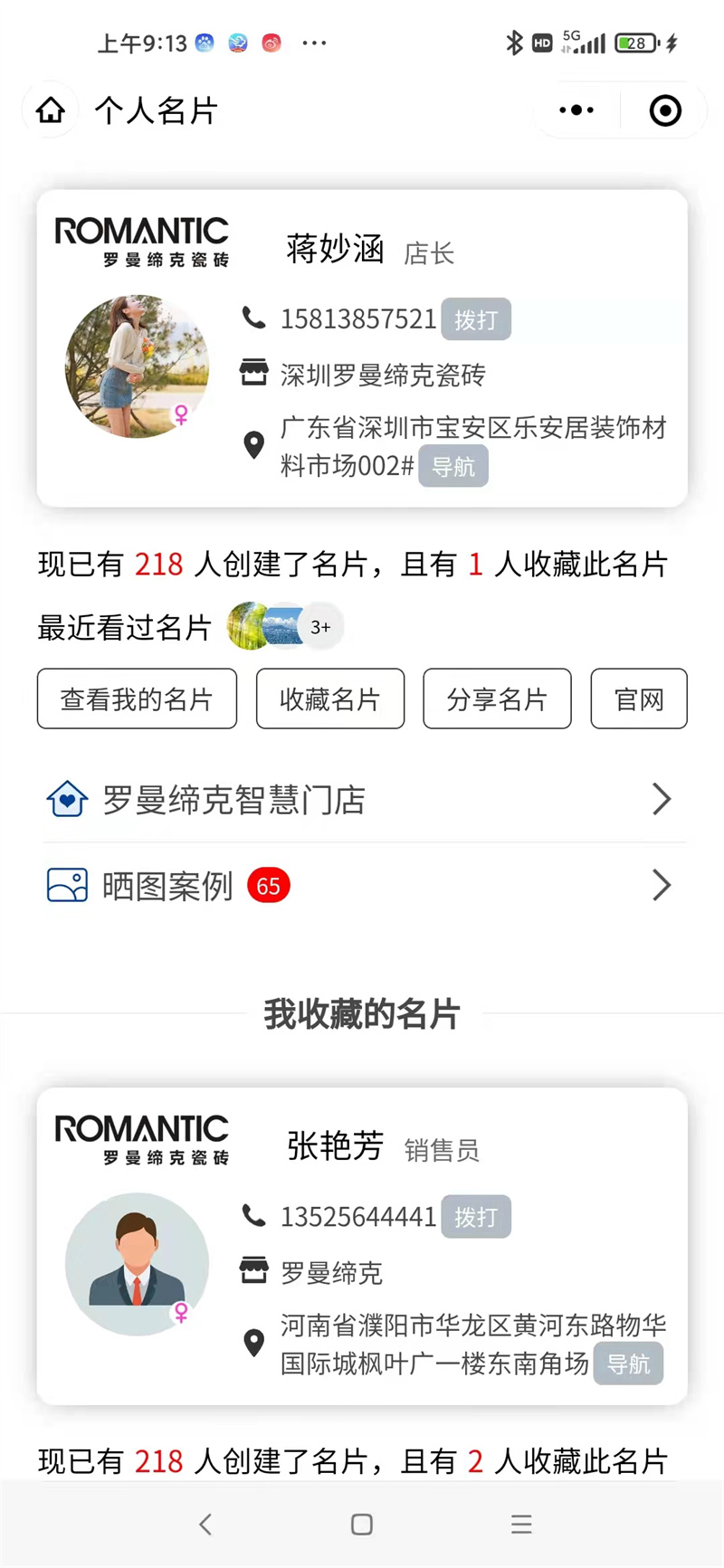
Task: Open Android recent apps menu
Action: [x=521, y=1524]
